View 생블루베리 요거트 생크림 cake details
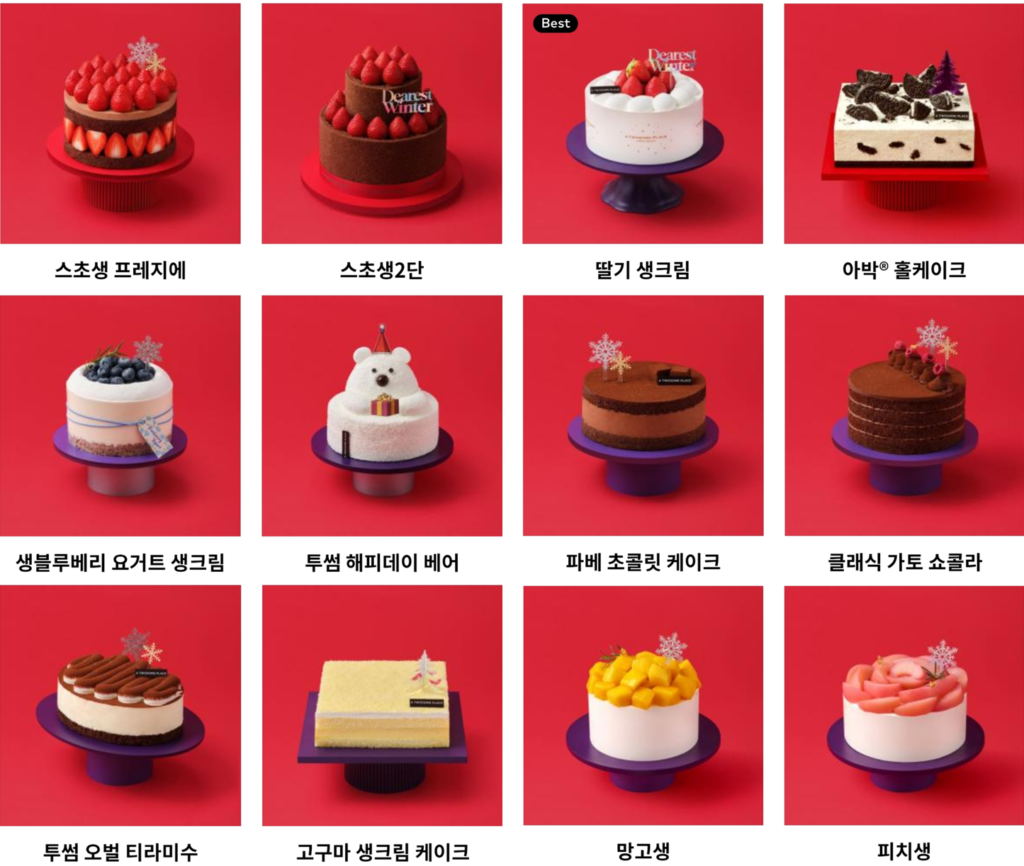This screenshot has height=866, width=1024. pyautogui.click(x=120, y=415)
